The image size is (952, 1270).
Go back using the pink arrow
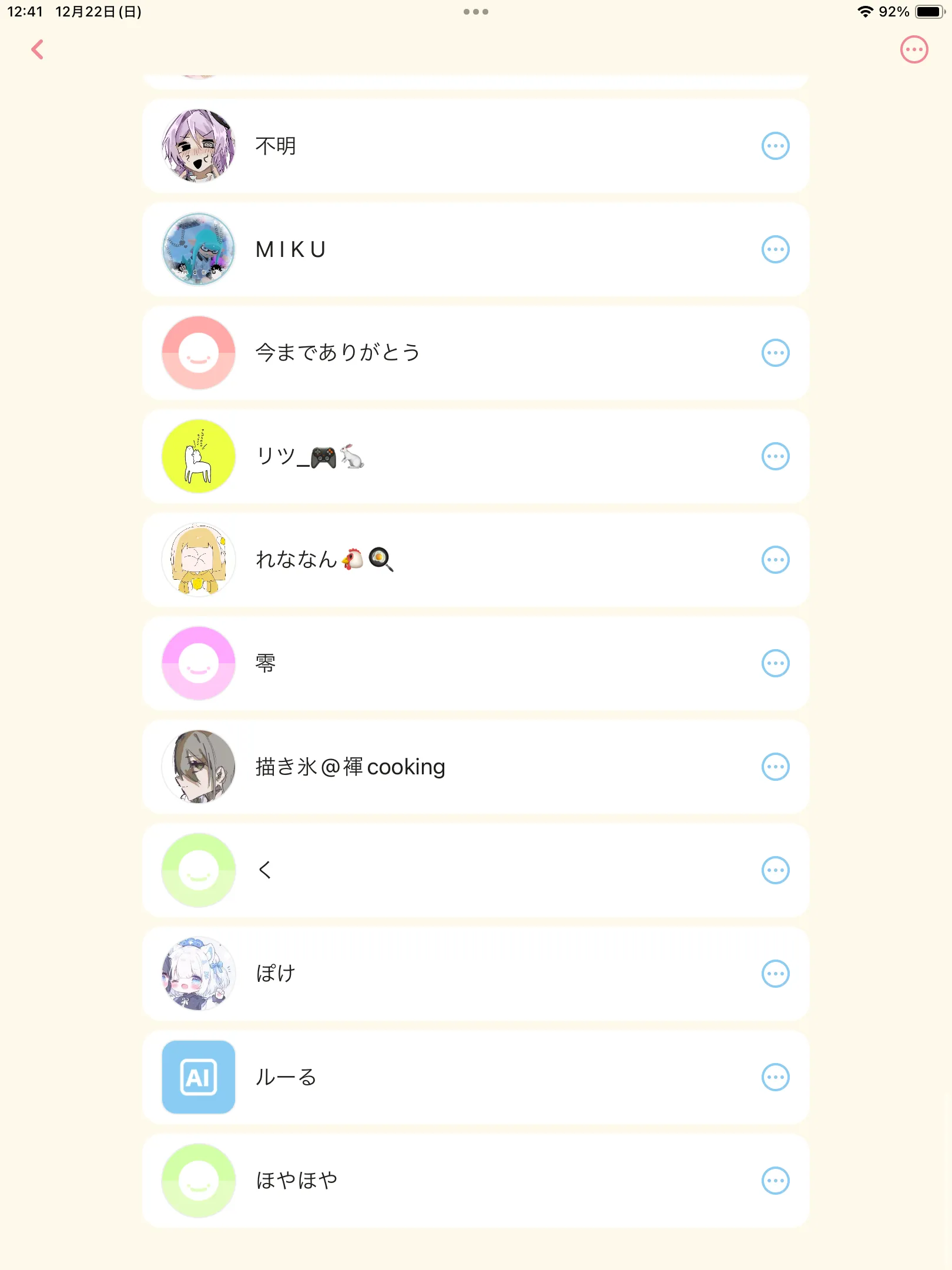pyautogui.click(x=38, y=49)
